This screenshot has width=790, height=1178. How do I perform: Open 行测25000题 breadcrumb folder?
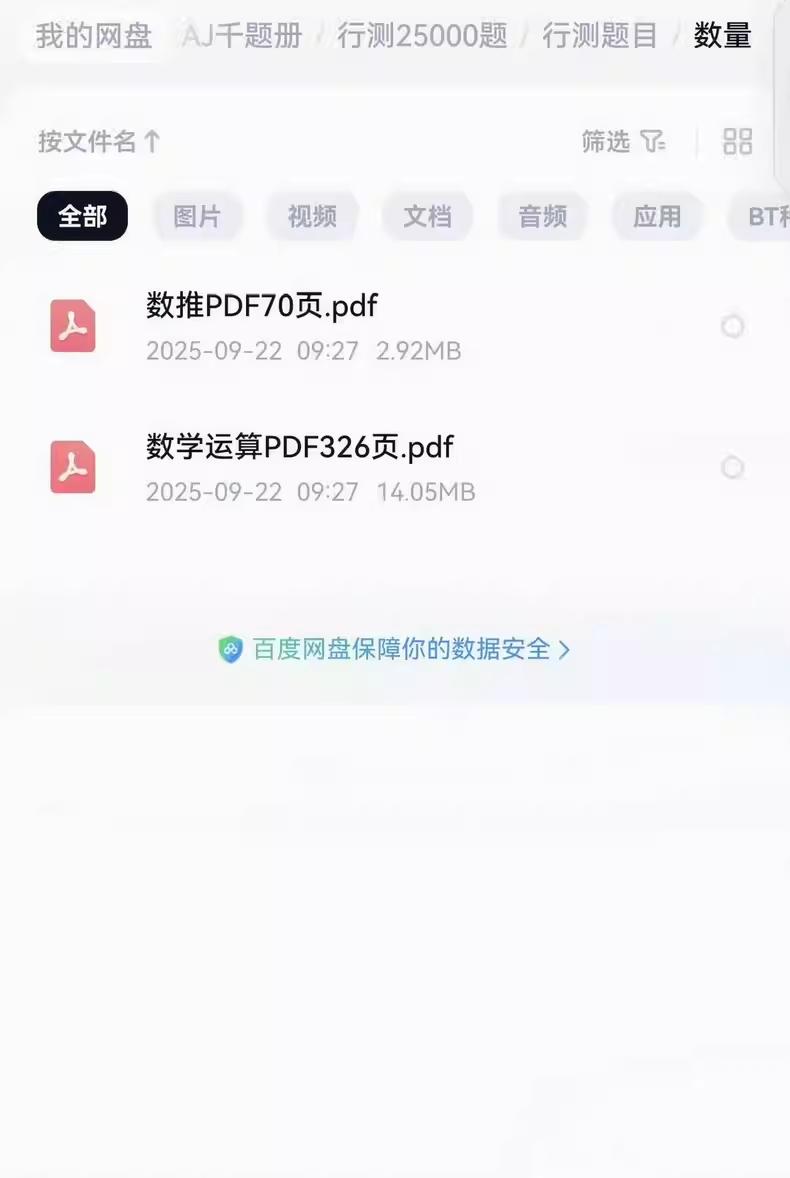pos(421,37)
